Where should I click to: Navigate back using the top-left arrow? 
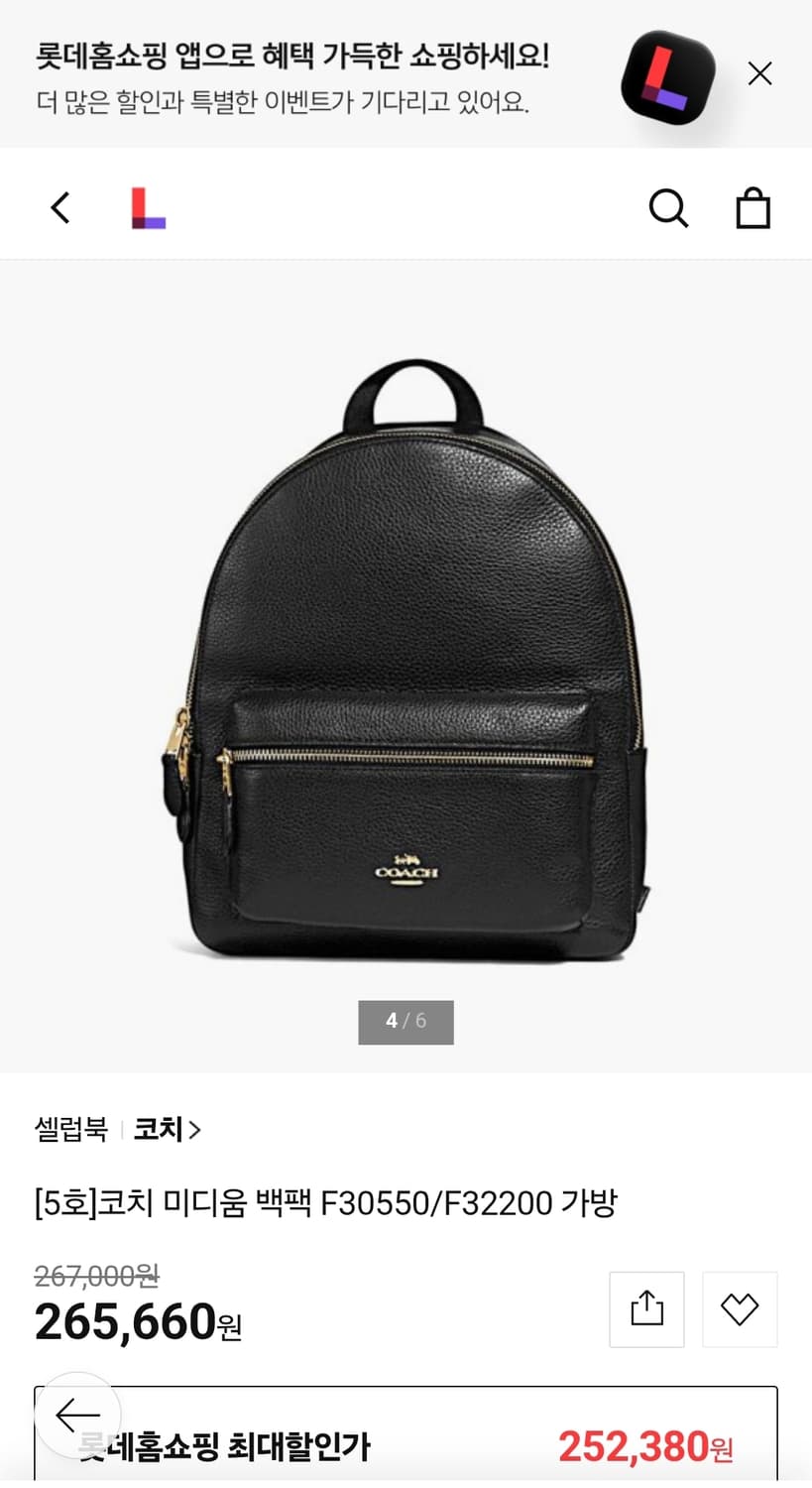59,206
